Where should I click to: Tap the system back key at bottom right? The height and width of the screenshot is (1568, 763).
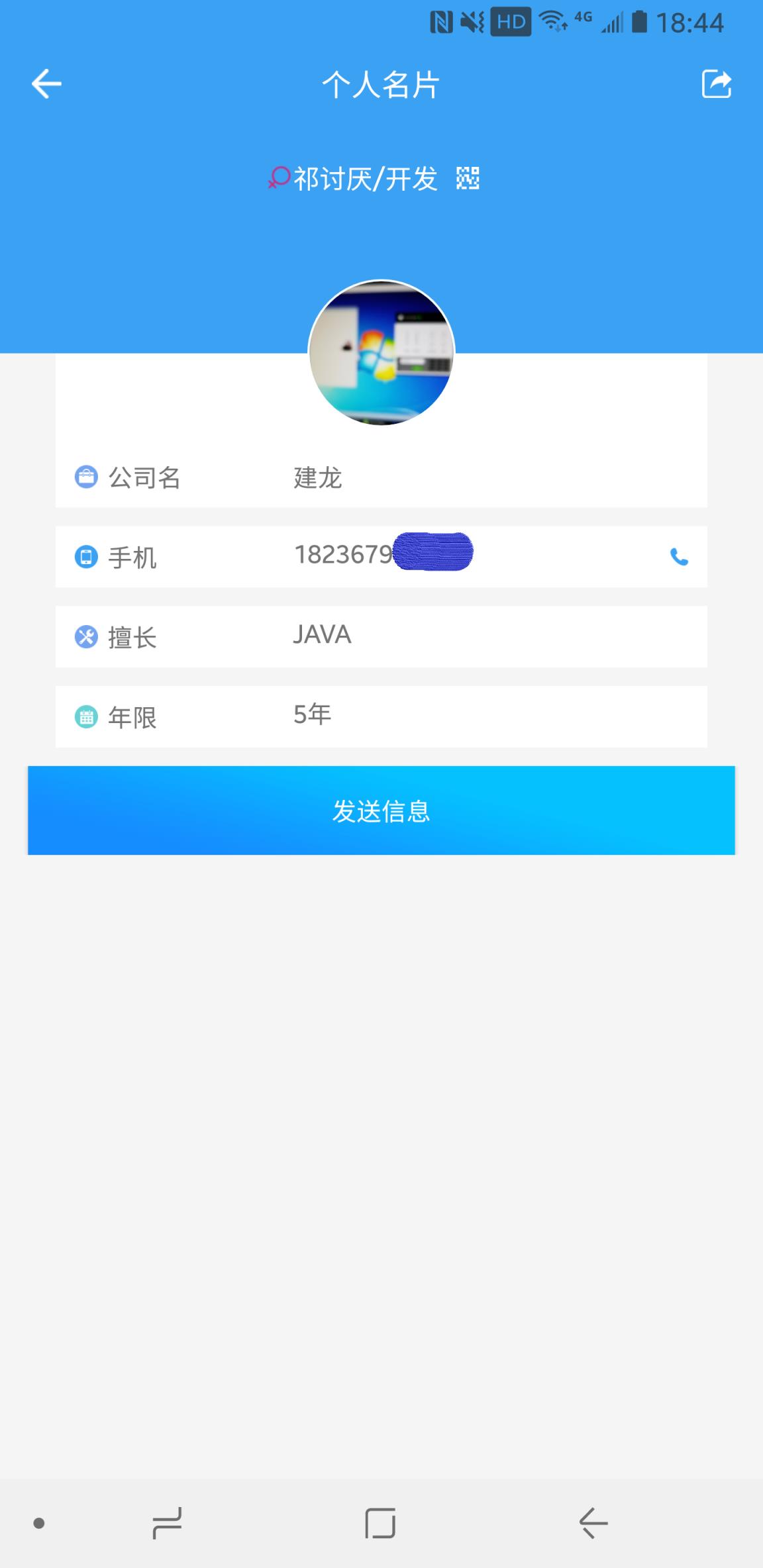(x=593, y=1524)
